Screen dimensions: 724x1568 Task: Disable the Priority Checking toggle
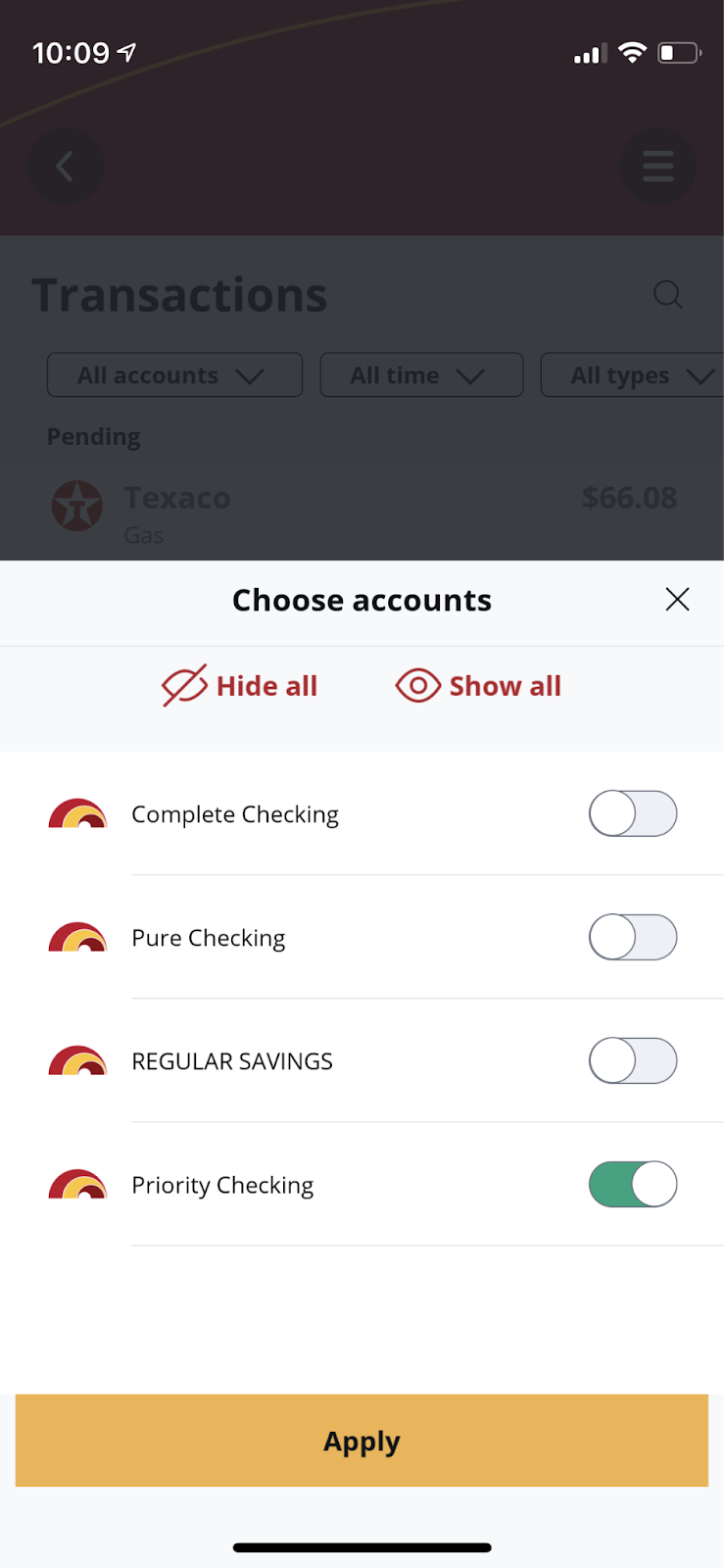(x=632, y=1185)
